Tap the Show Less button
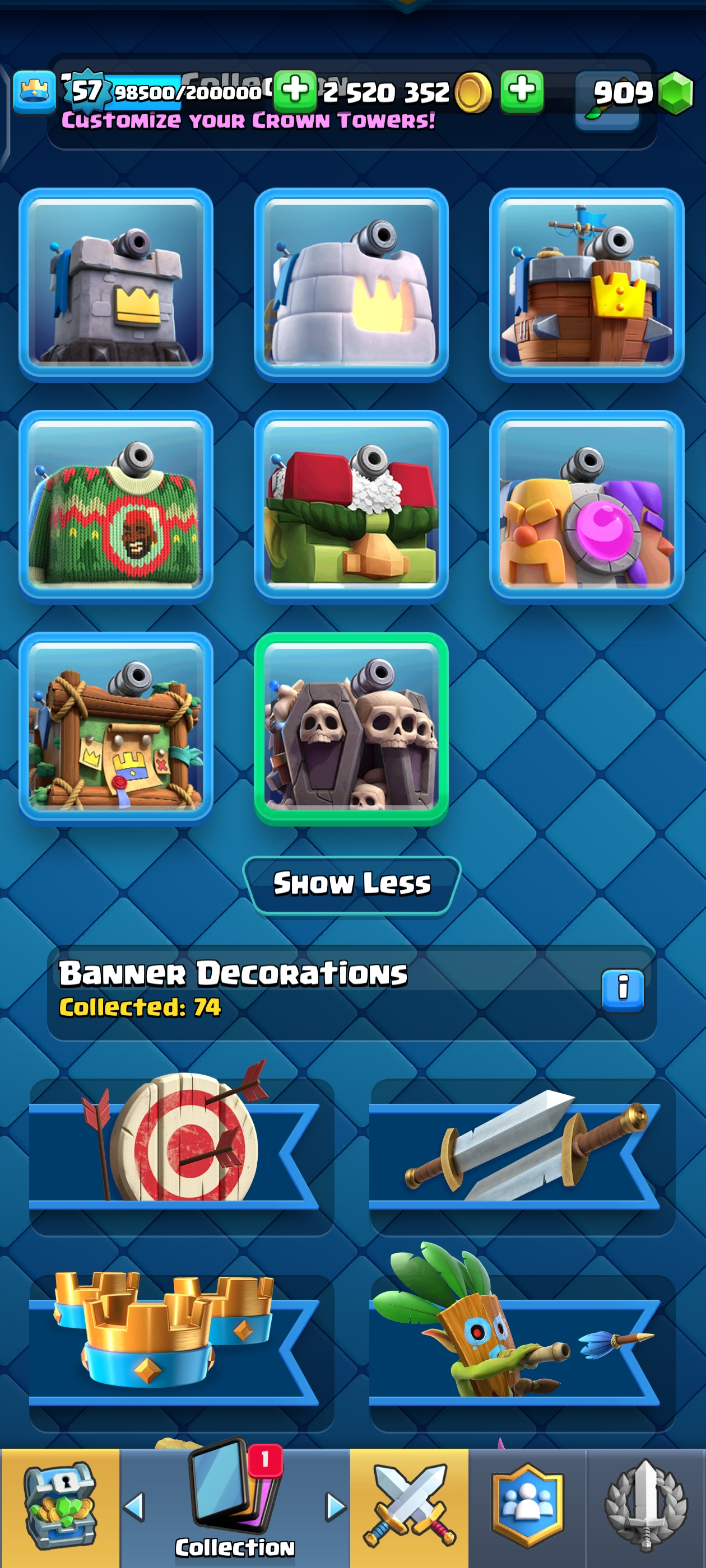The height and width of the screenshot is (1568, 706). click(x=351, y=884)
